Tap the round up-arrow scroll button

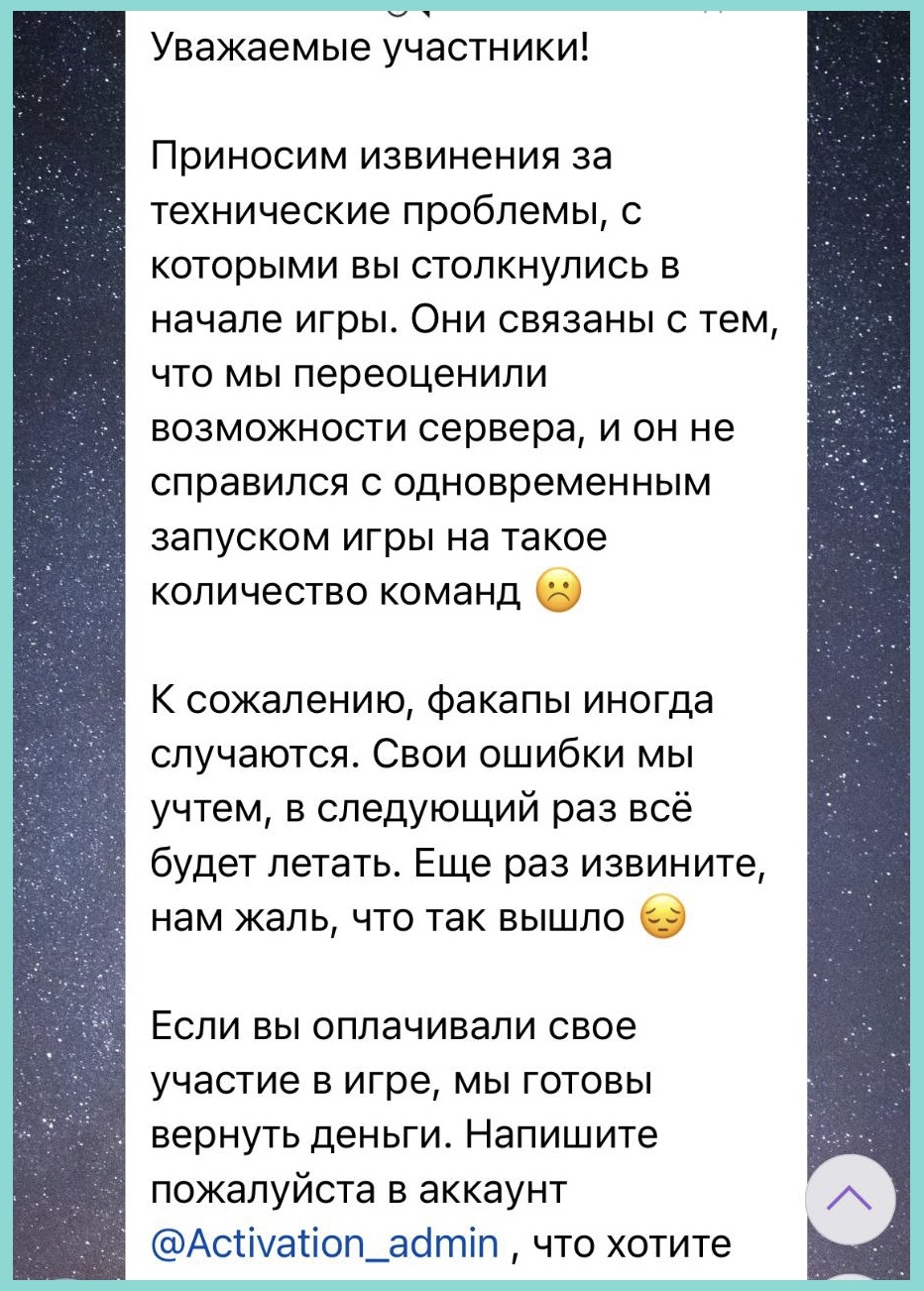pyautogui.click(x=850, y=1200)
